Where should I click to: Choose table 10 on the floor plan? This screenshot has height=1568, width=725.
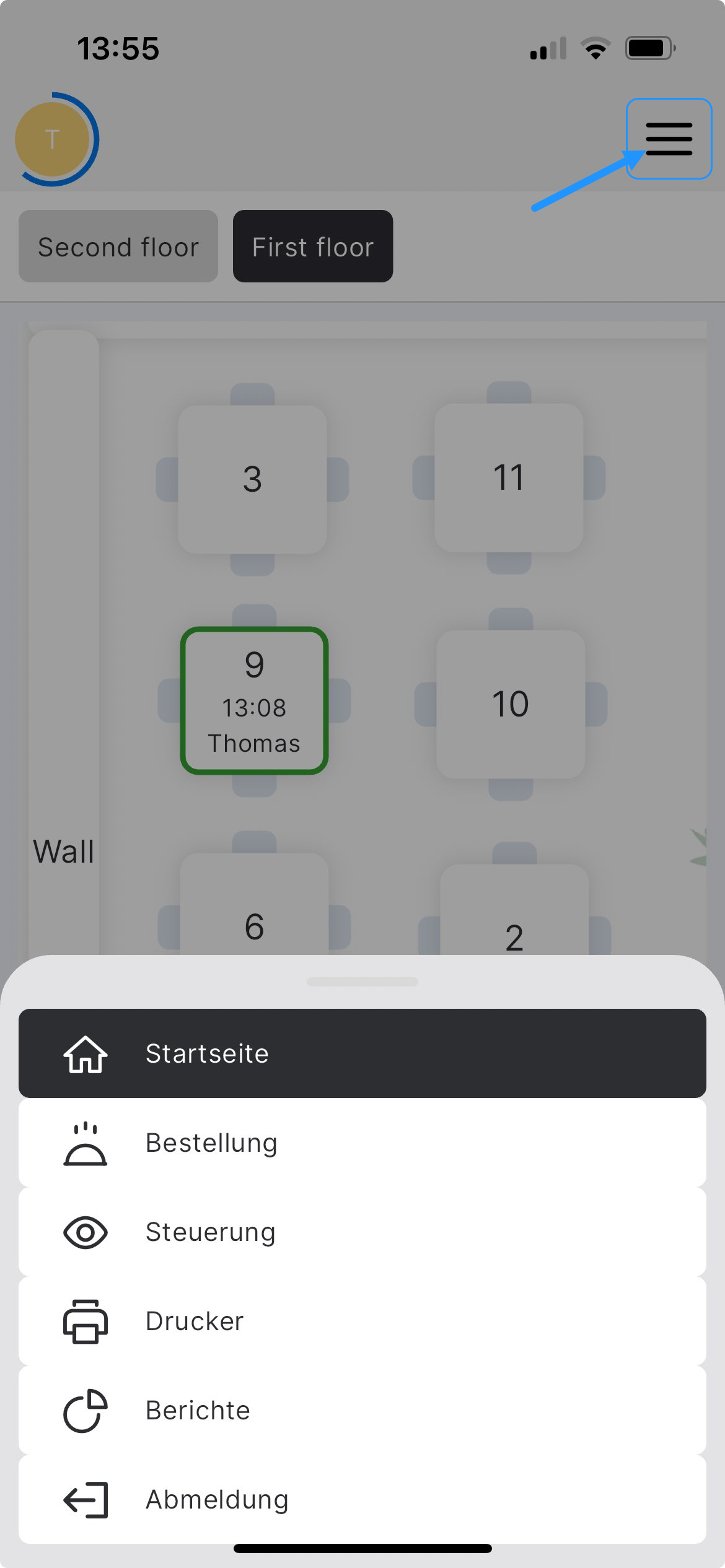[511, 704]
